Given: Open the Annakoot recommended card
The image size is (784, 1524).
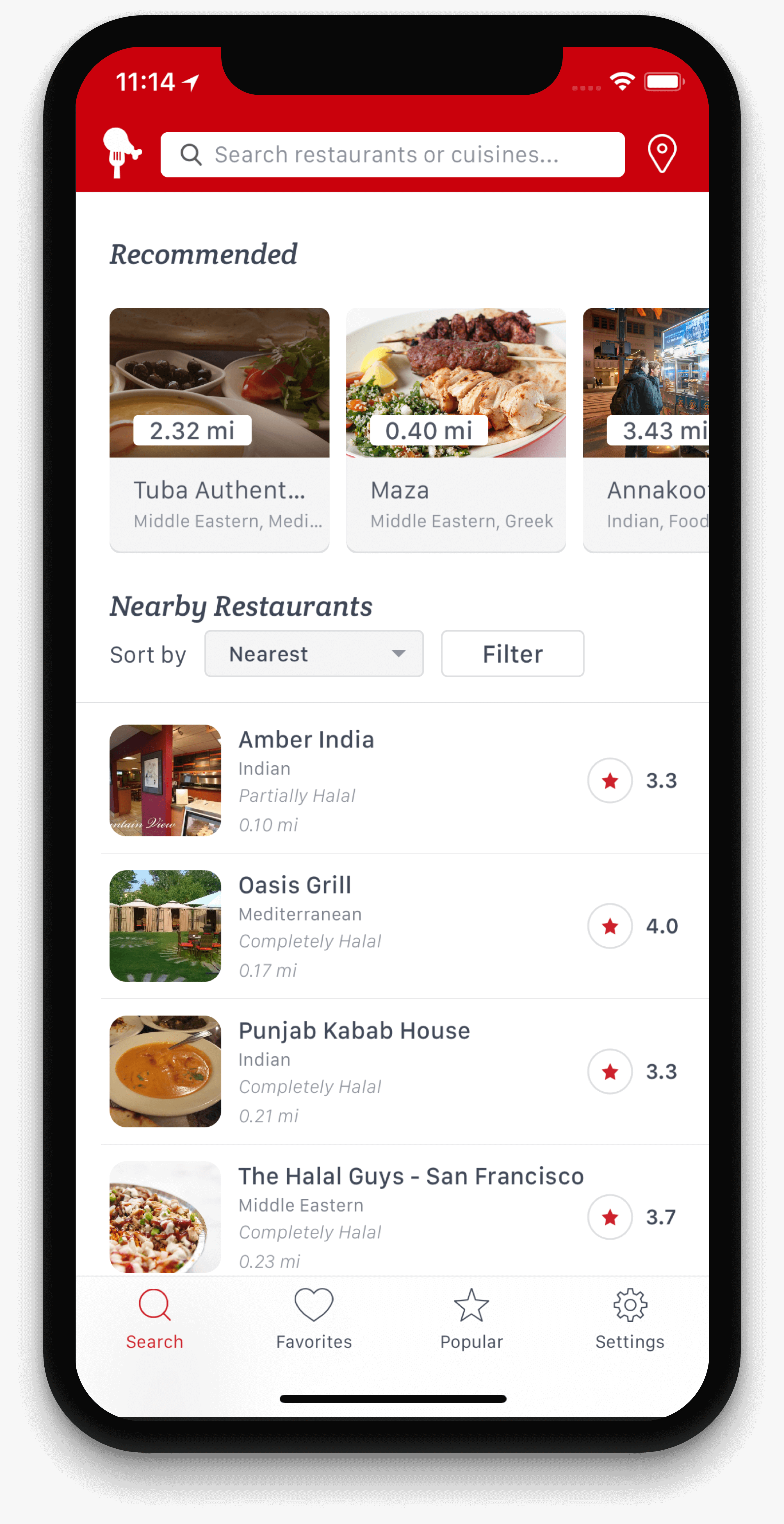Looking at the screenshot, I should click(x=646, y=430).
